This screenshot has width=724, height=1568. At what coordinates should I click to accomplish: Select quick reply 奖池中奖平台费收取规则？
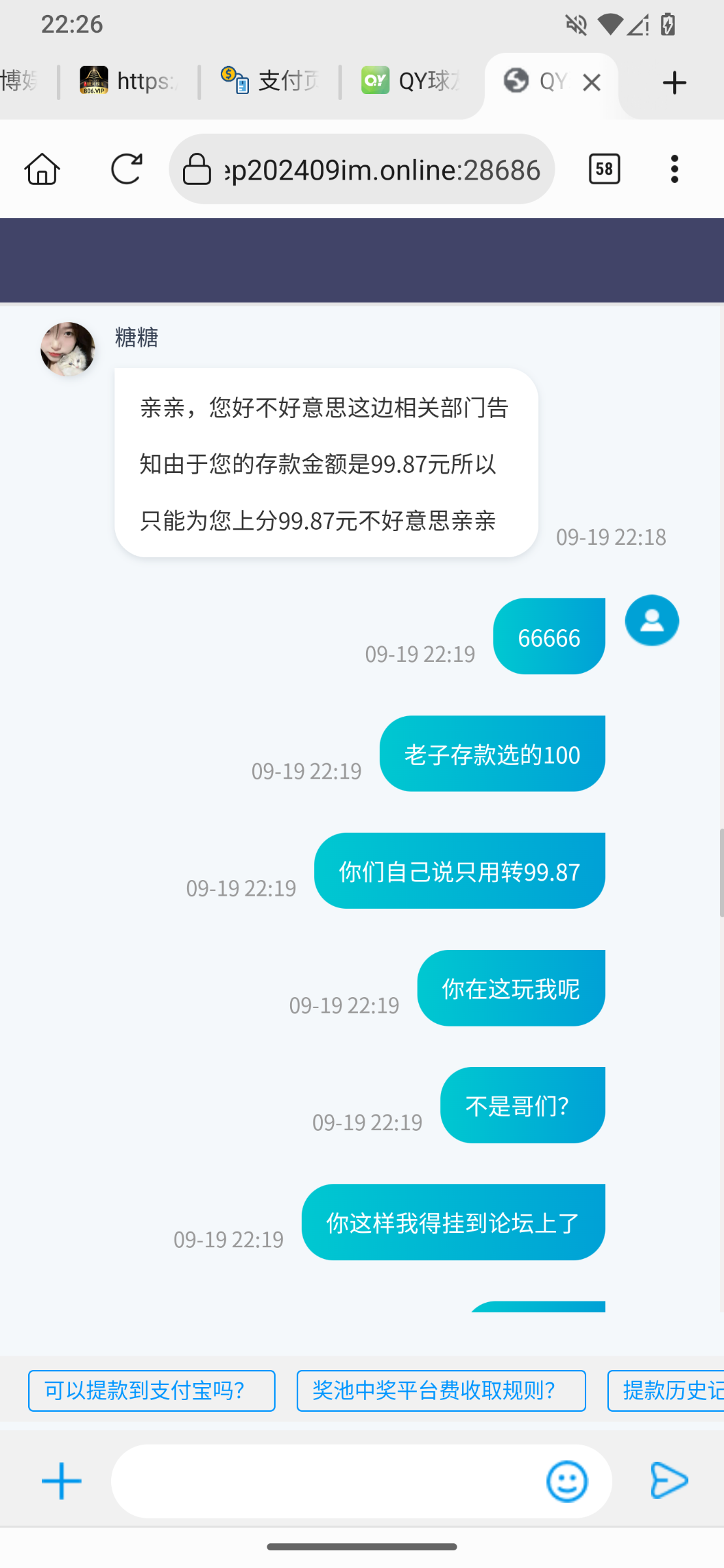point(441,1390)
